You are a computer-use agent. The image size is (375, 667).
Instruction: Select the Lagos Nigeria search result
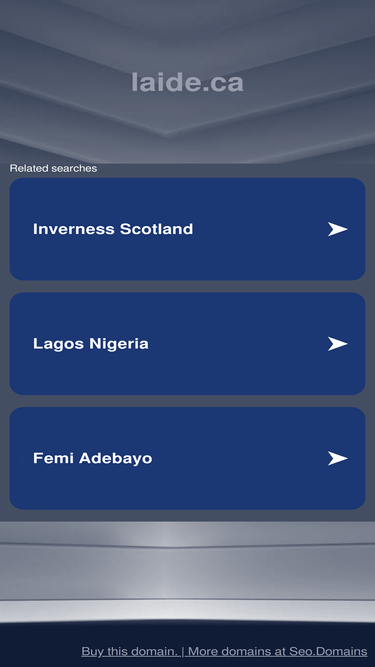point(188,344)
